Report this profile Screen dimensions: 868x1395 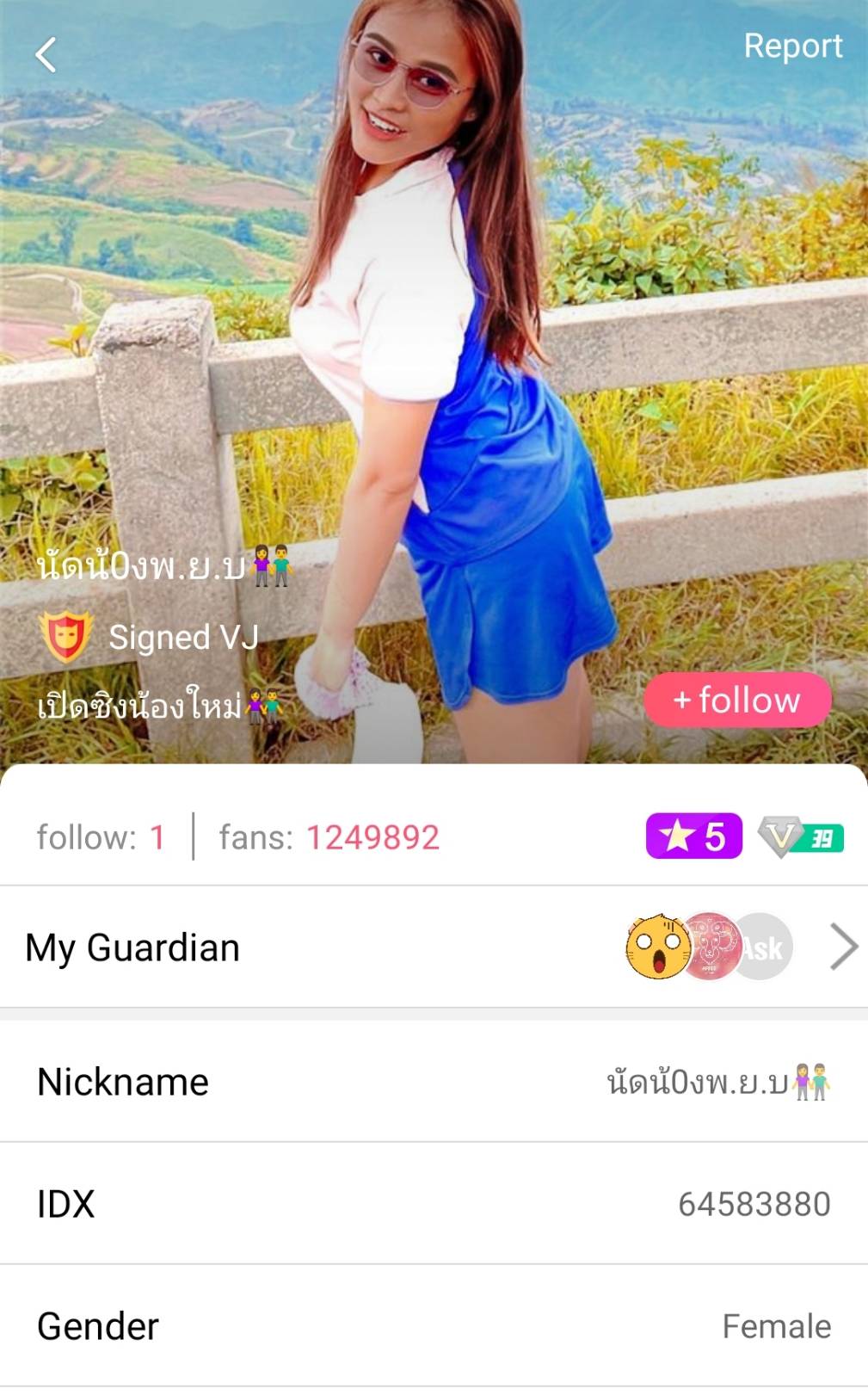click(x=792, y=46)
